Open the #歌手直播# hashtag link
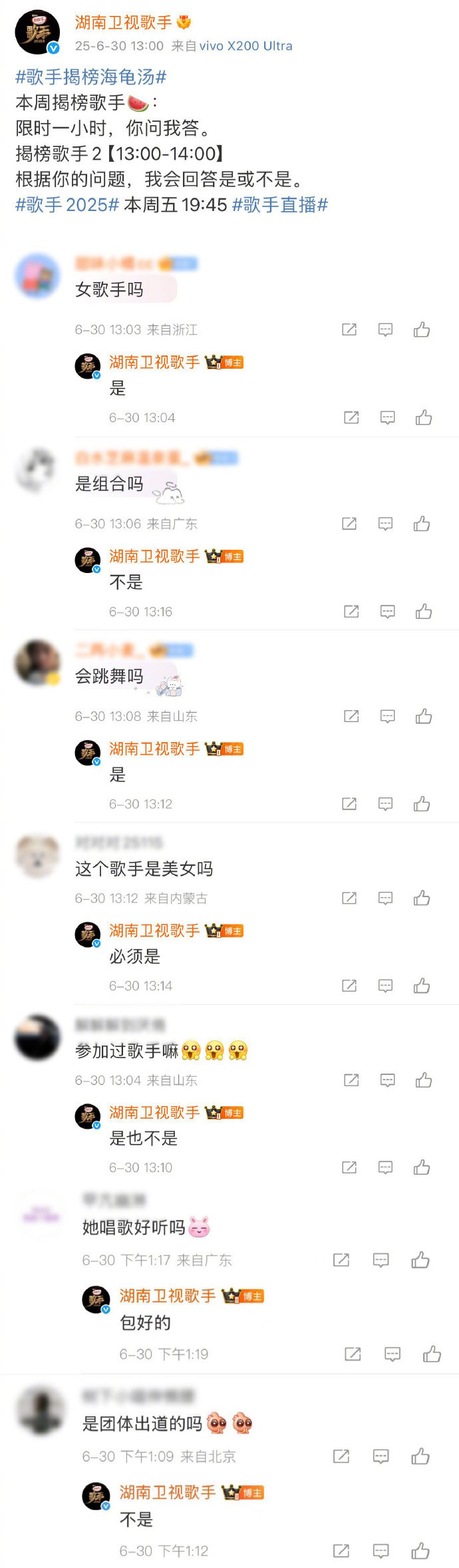Screen dimensions: 459x1568 click(279, 205)
